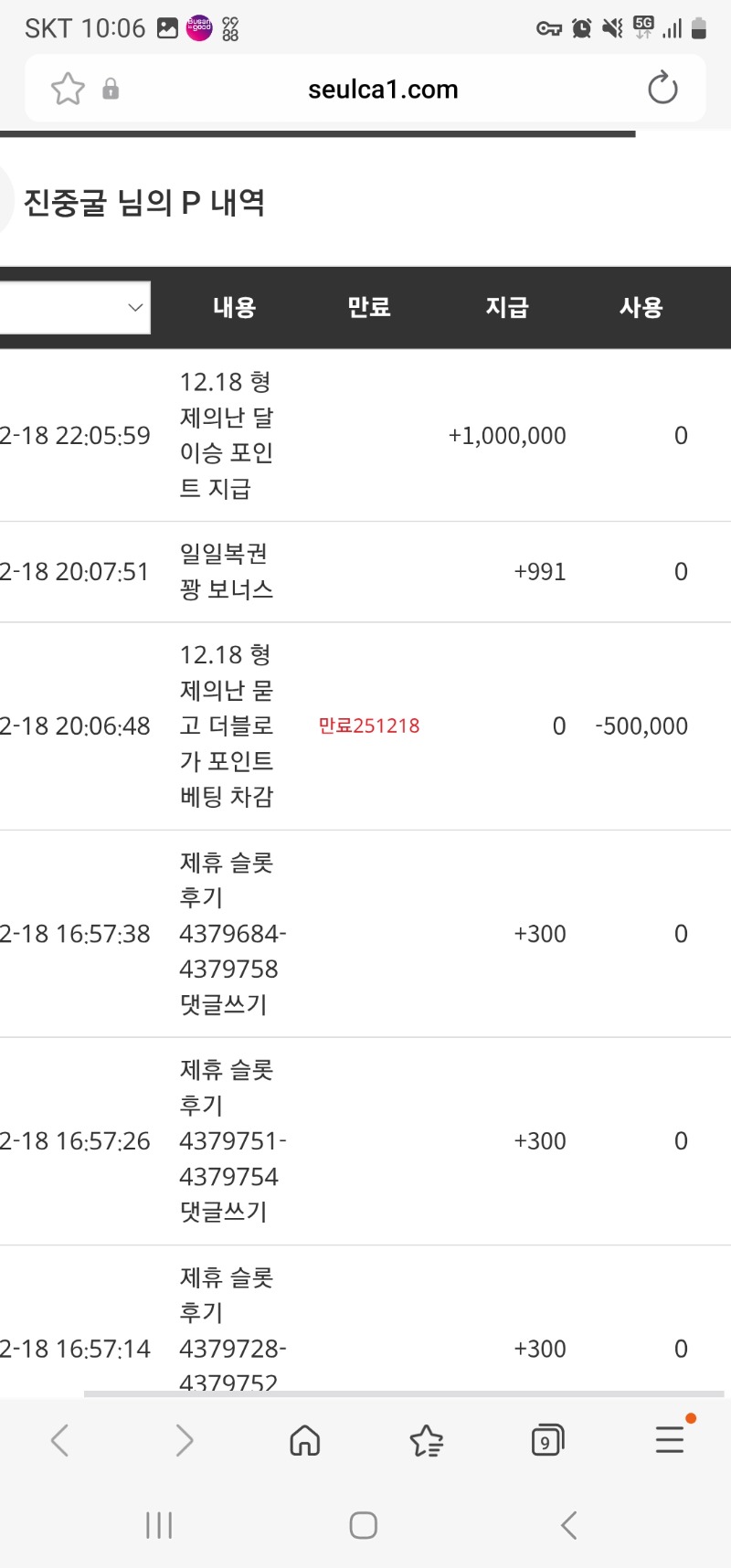Tap the seulca1.com address bar

pyautogui.click(x=383, y=90)
